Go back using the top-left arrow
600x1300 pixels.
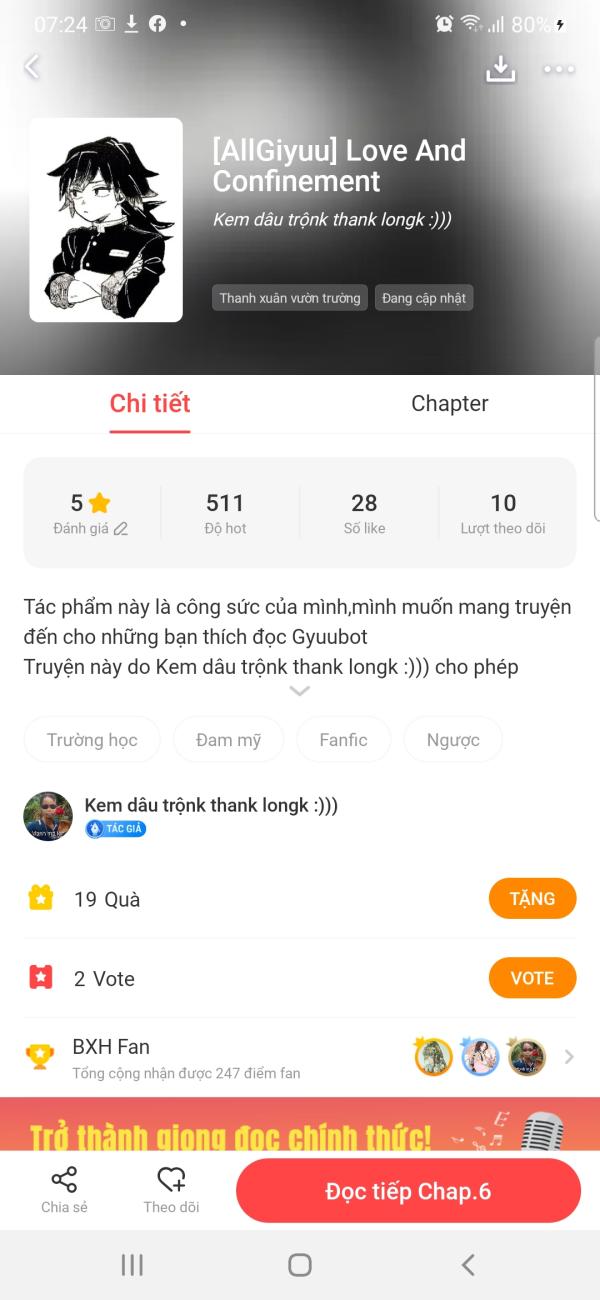(x=32, y=67)
